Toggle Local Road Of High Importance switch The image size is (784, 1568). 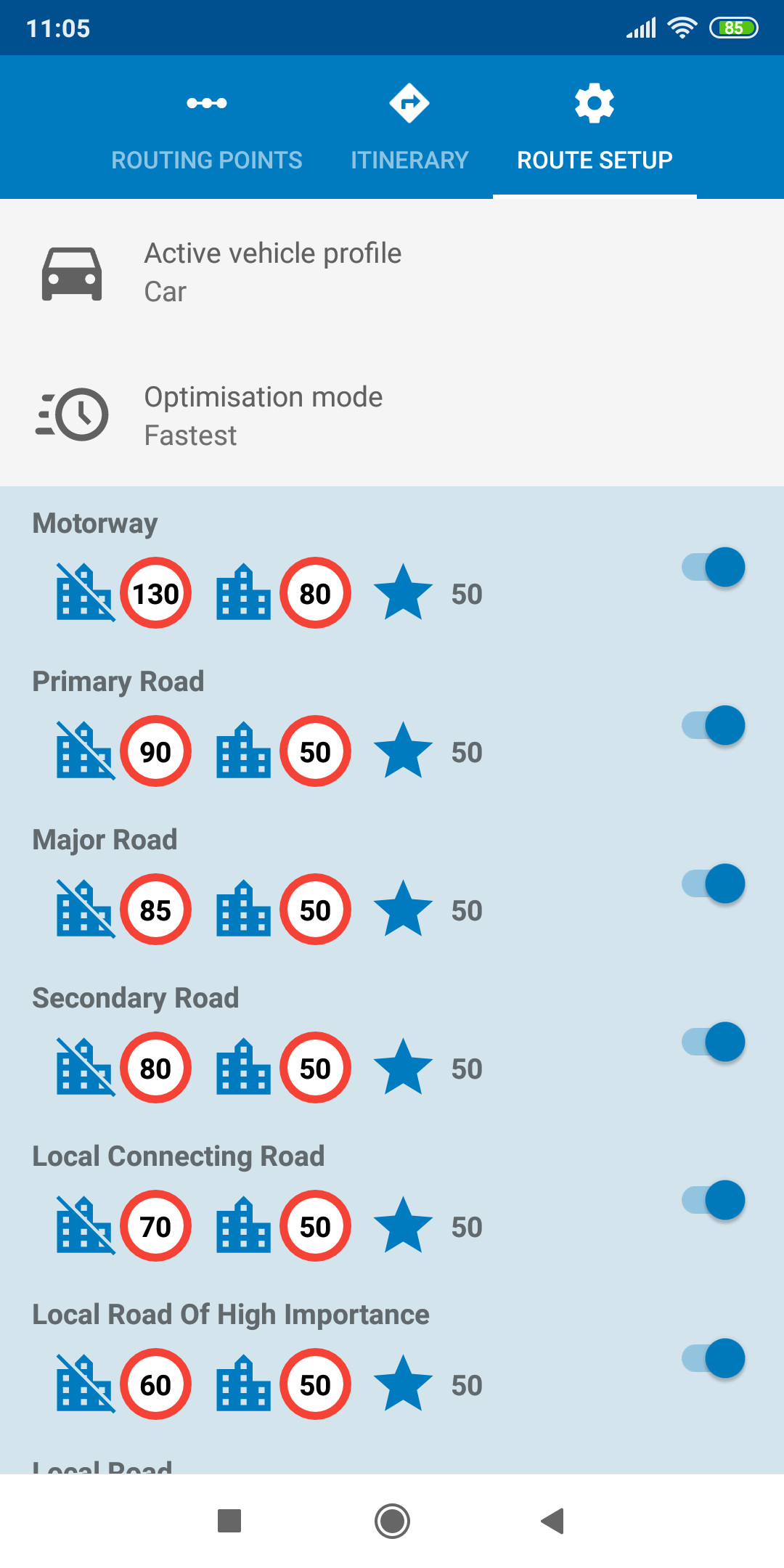pos(714,1358)
